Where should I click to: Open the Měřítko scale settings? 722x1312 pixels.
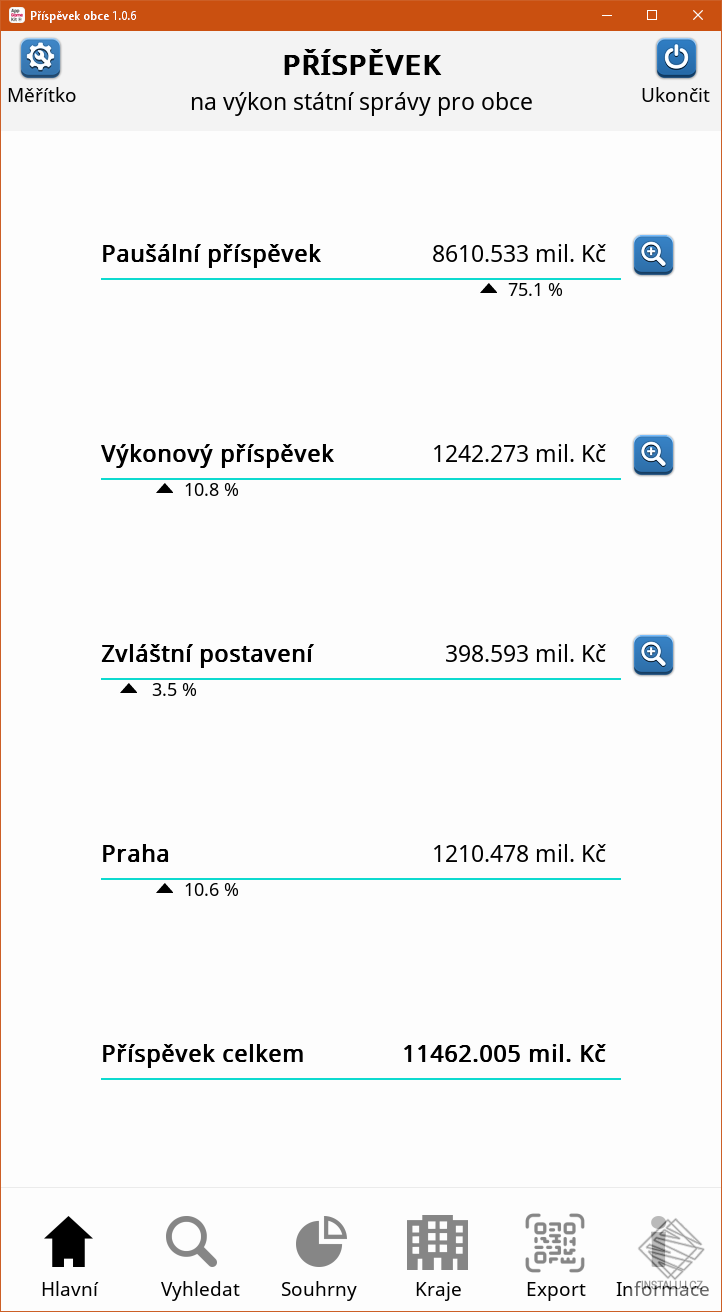[41, 59]
